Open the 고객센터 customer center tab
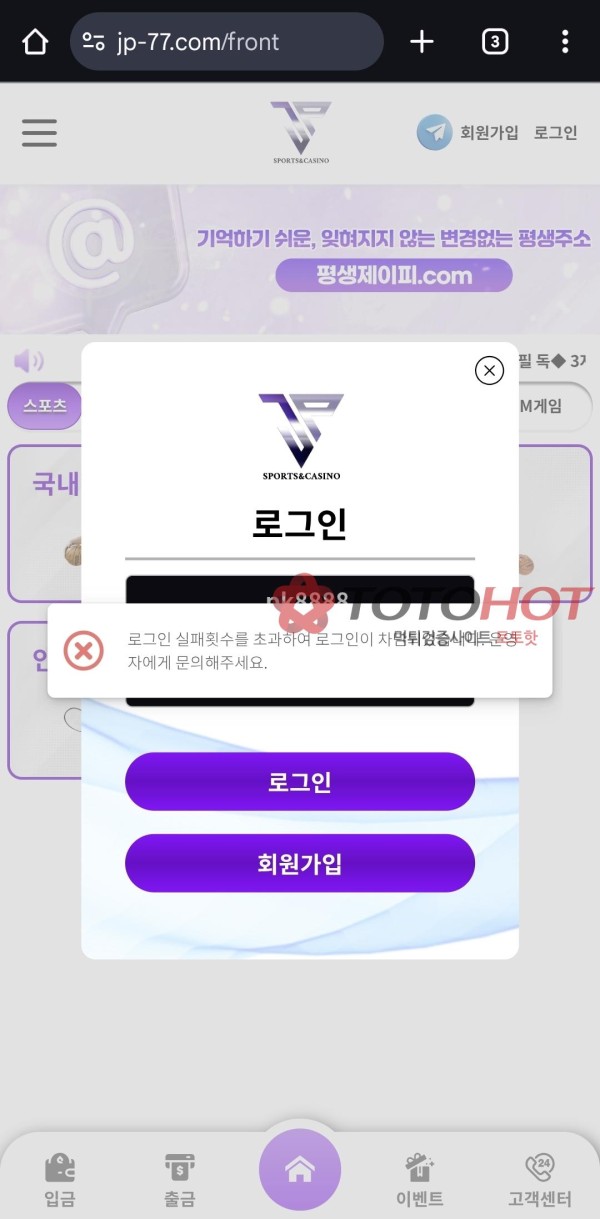The width and height of the screenshot is (600, 1219). pyautogui.click(x=540, y=1178)
